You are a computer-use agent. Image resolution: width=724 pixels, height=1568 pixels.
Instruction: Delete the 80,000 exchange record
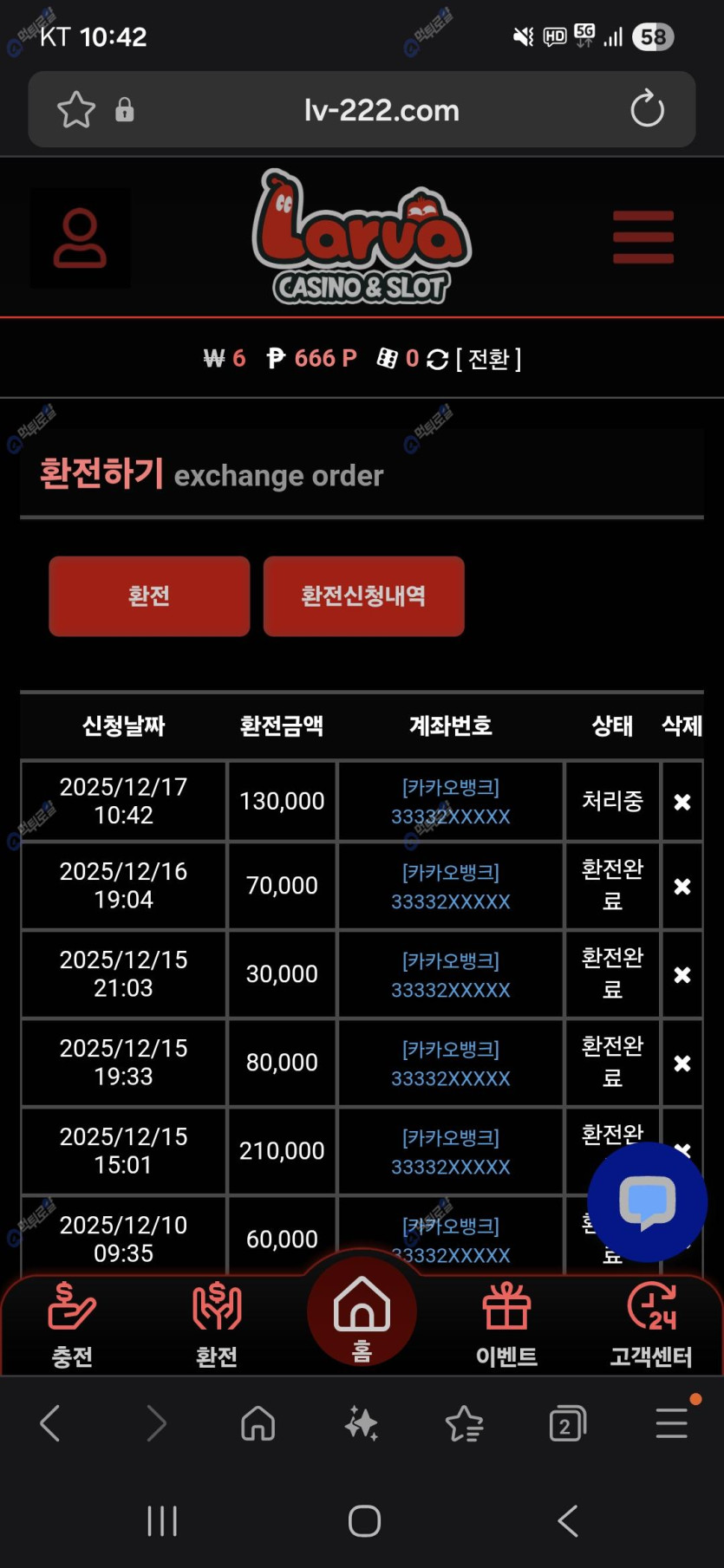(682, 1064)
